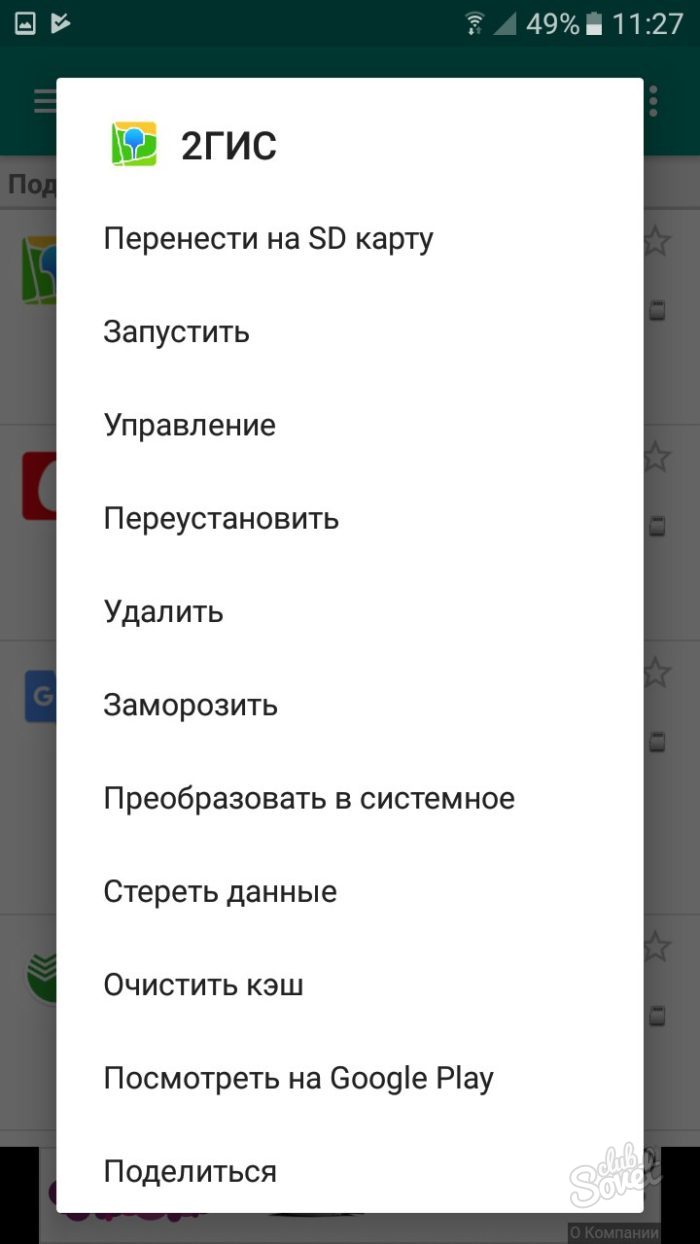Tap Стереть данные
The height and width of the screenshot is (1244, 700).
tap(220, 892)
